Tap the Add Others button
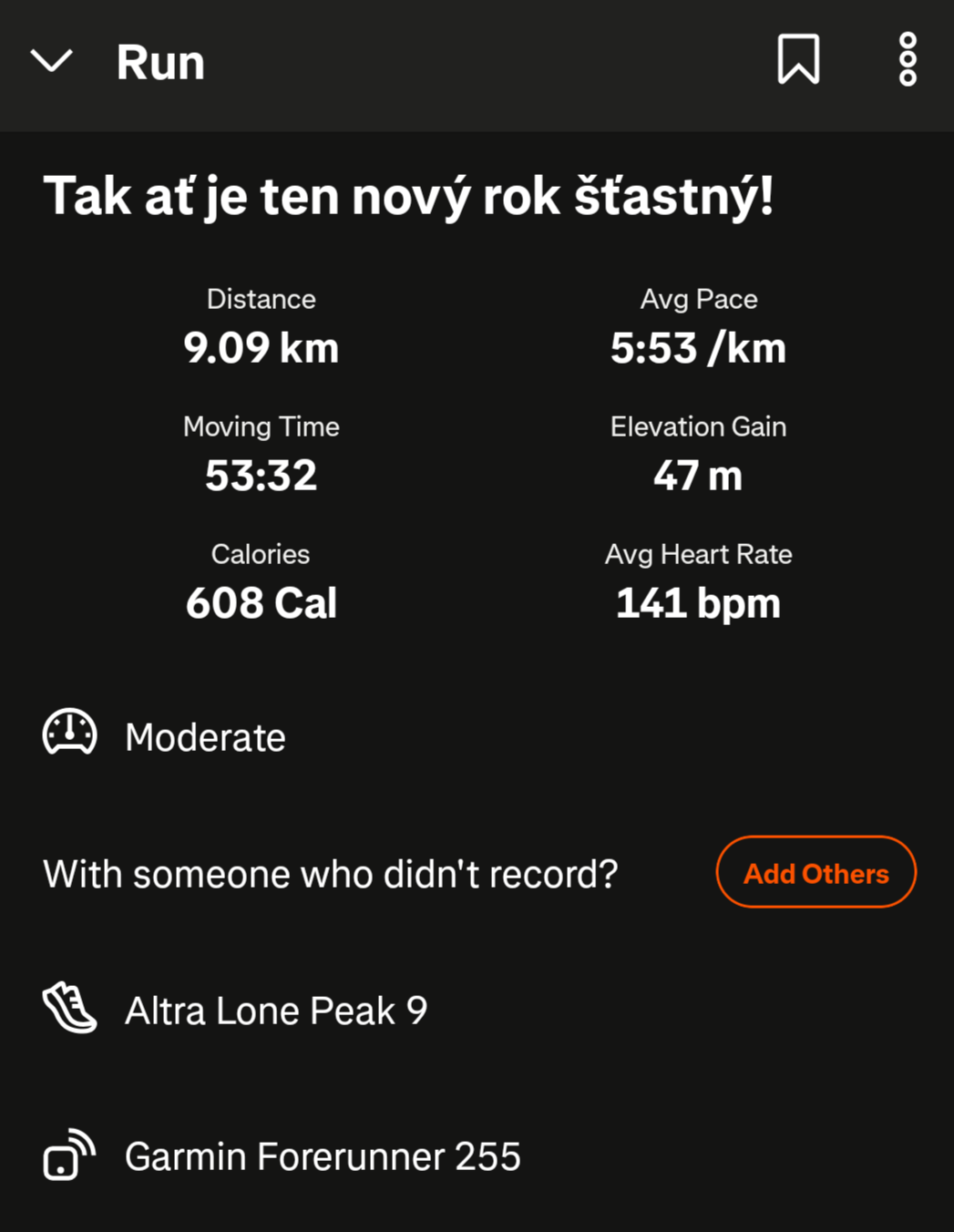 click(x=816, y=873)
